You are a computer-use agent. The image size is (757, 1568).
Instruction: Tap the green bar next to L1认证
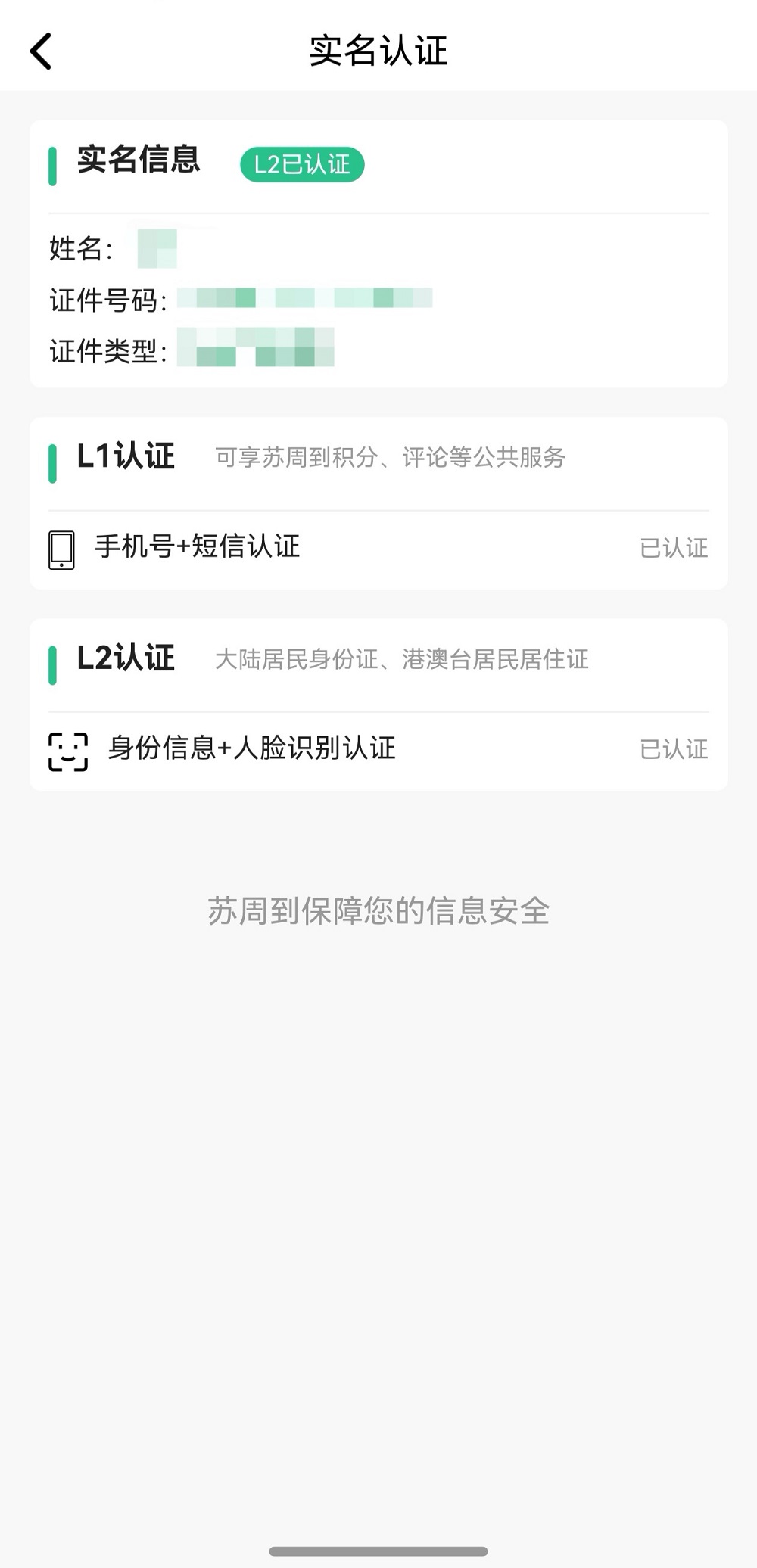coord(52,458)
